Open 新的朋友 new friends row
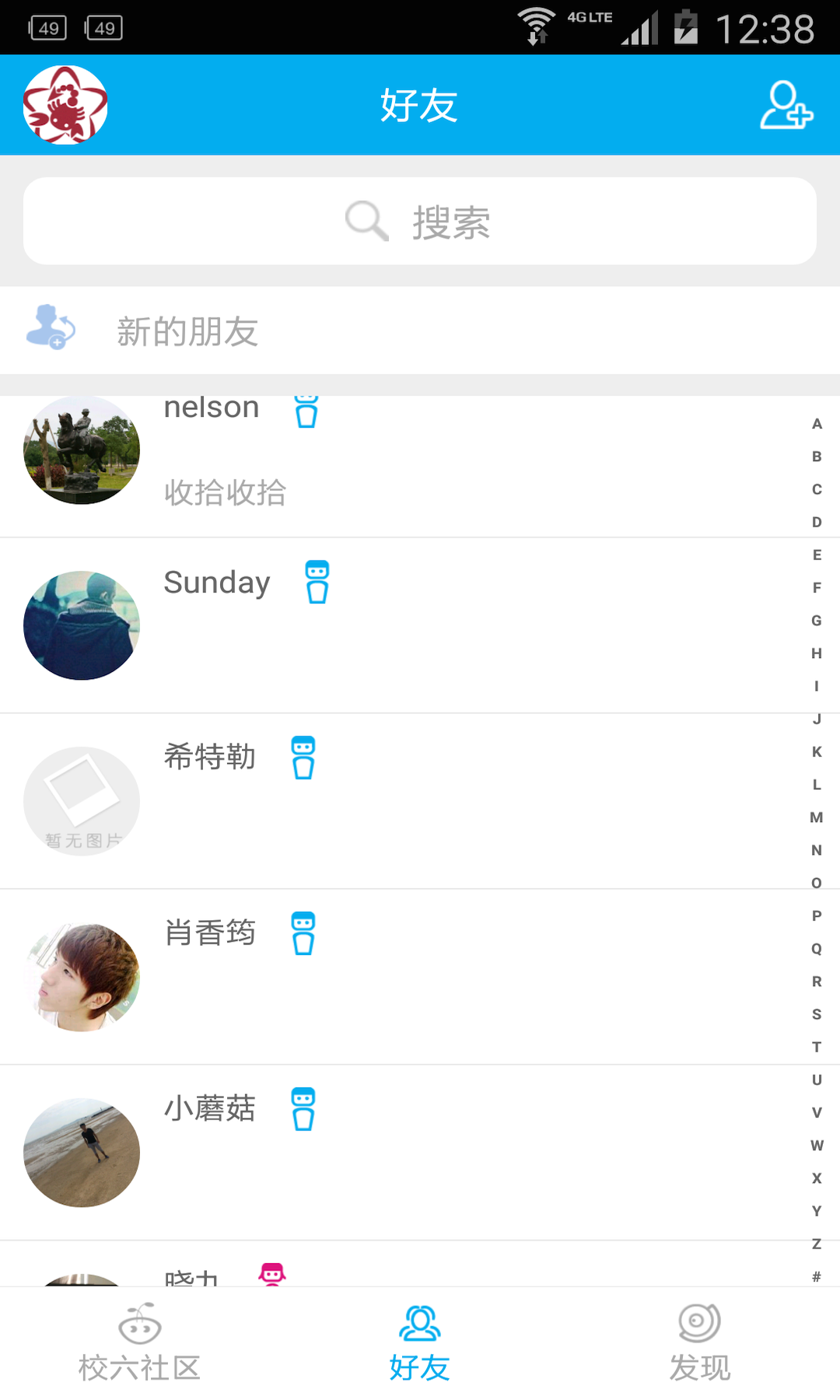The height and width of the screenshot is (1400, 840). (420, 331)
